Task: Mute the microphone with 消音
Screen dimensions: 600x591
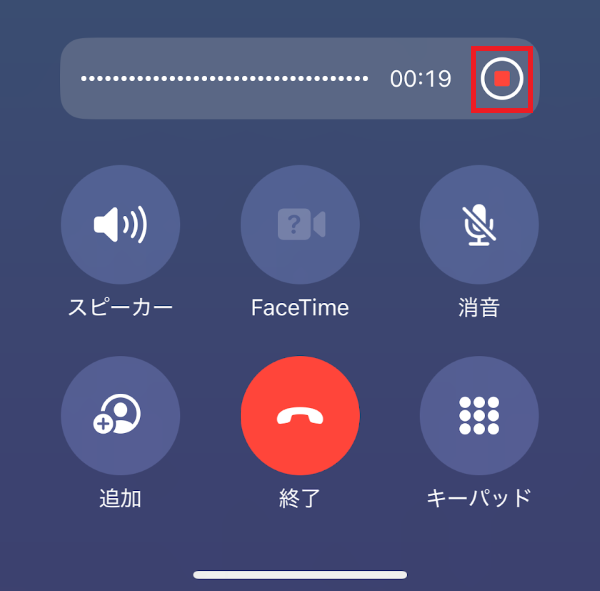Action: tap(479, 226)
